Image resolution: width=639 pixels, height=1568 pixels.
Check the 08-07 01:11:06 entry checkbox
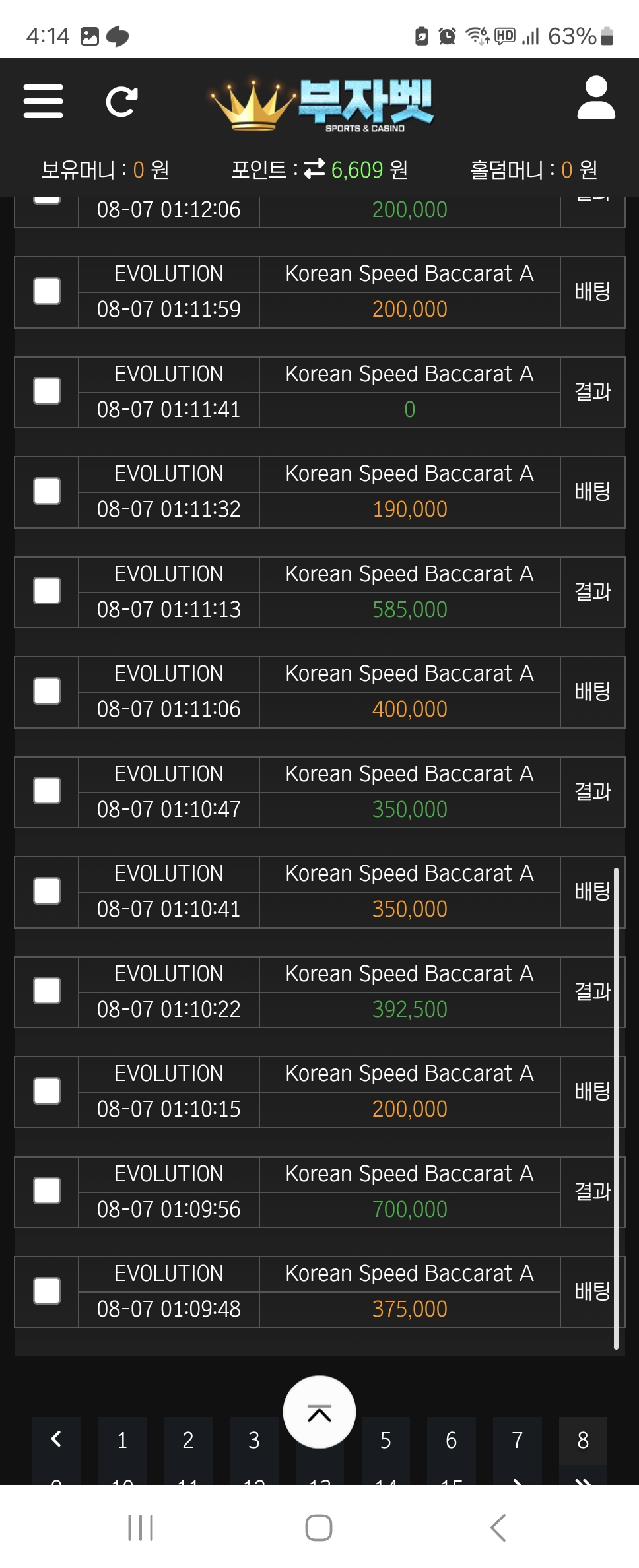(47, 691)
